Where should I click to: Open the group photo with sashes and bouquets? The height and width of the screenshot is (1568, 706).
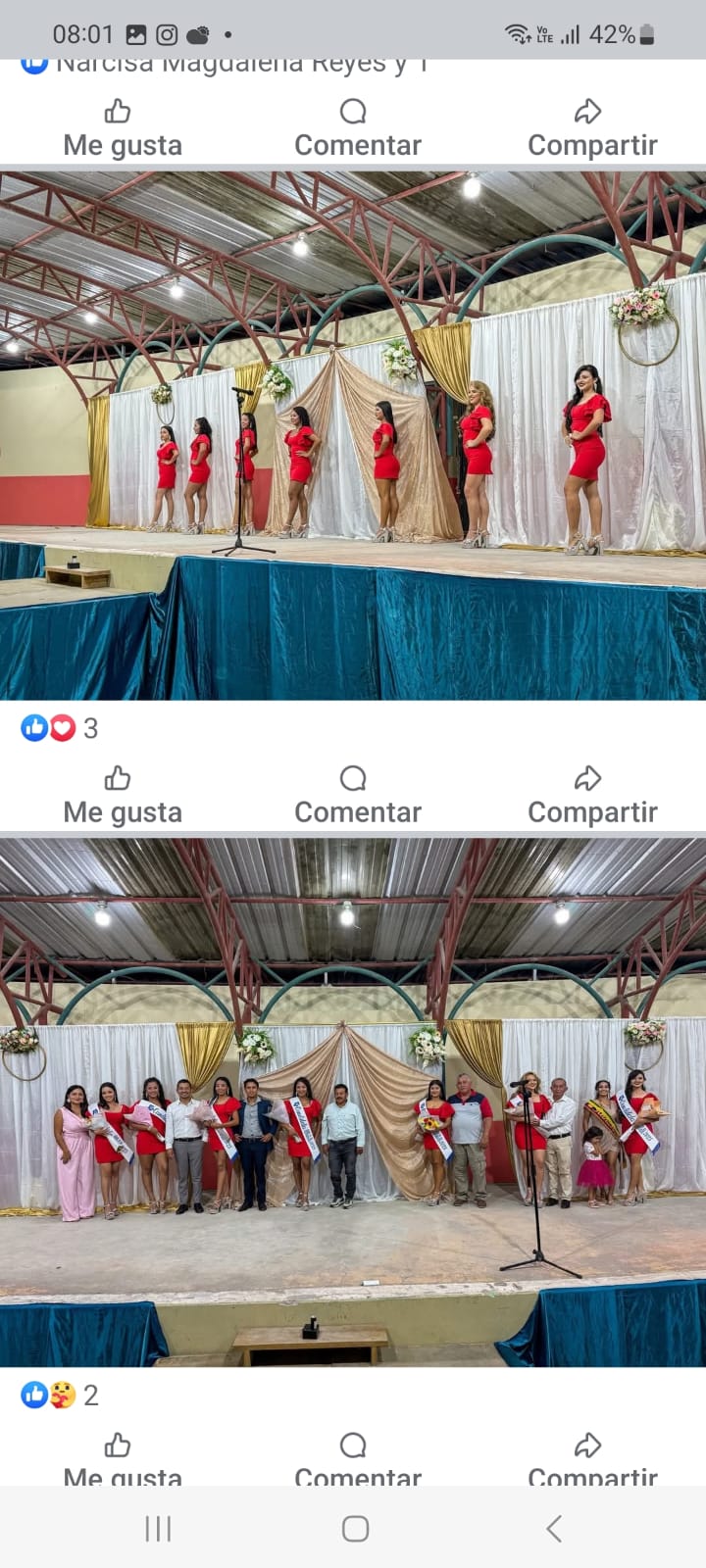pyautogui.click(x=353, y=1102)
